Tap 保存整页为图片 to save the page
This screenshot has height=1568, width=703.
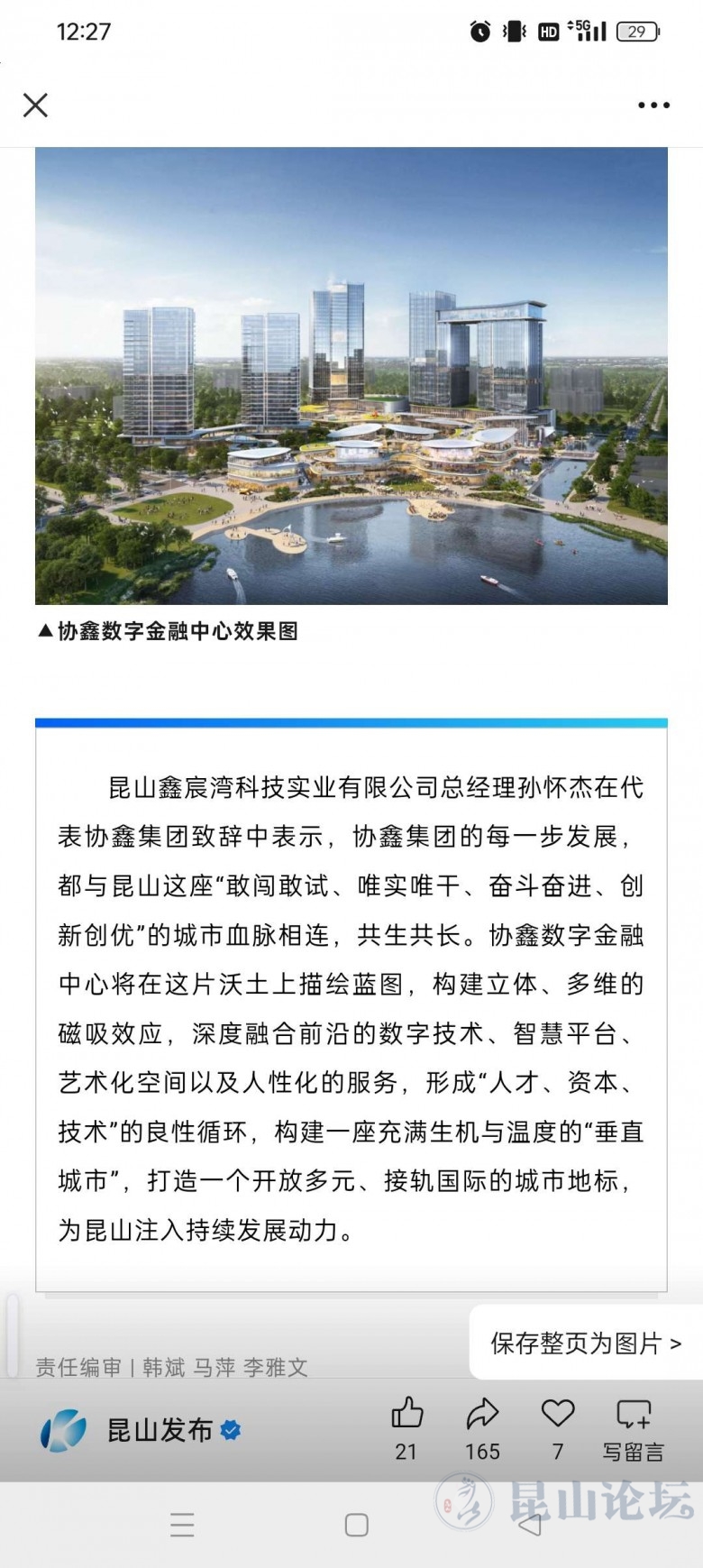tap(586, 1343)
